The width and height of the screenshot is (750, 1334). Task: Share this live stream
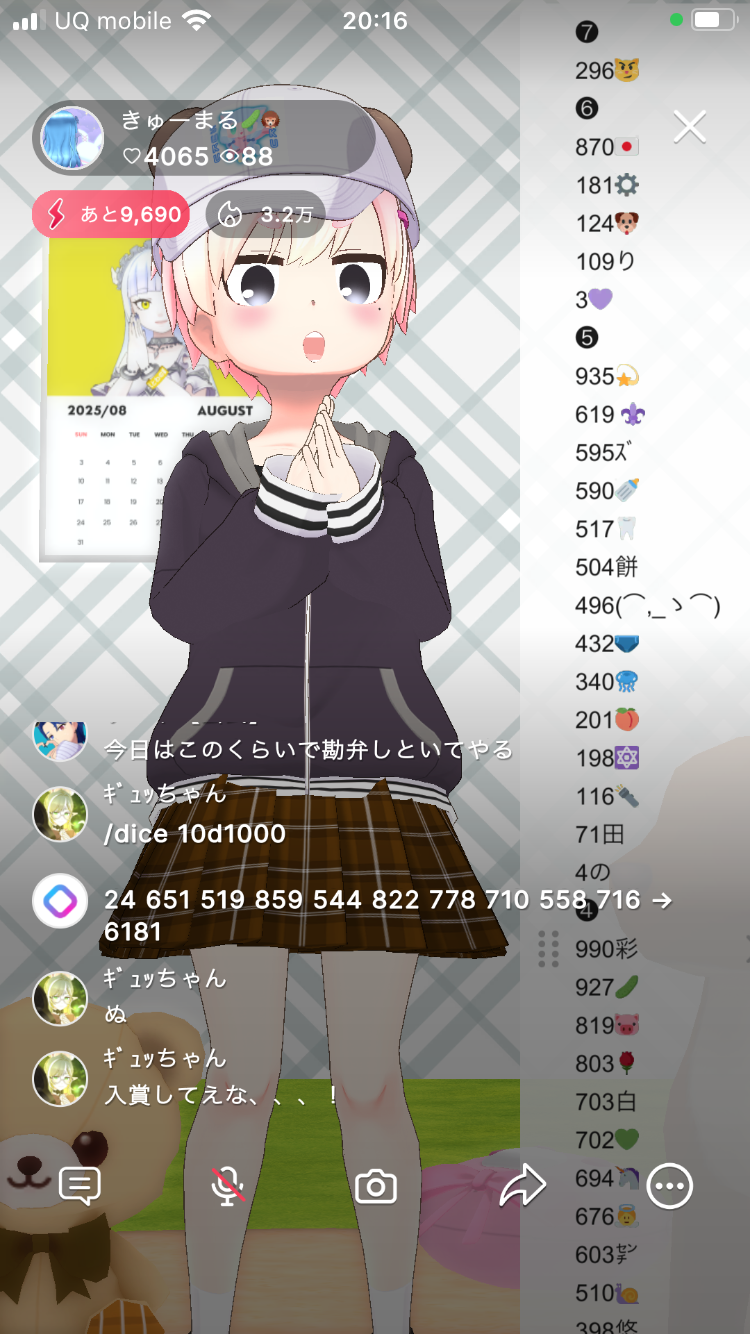(522, 1186)
